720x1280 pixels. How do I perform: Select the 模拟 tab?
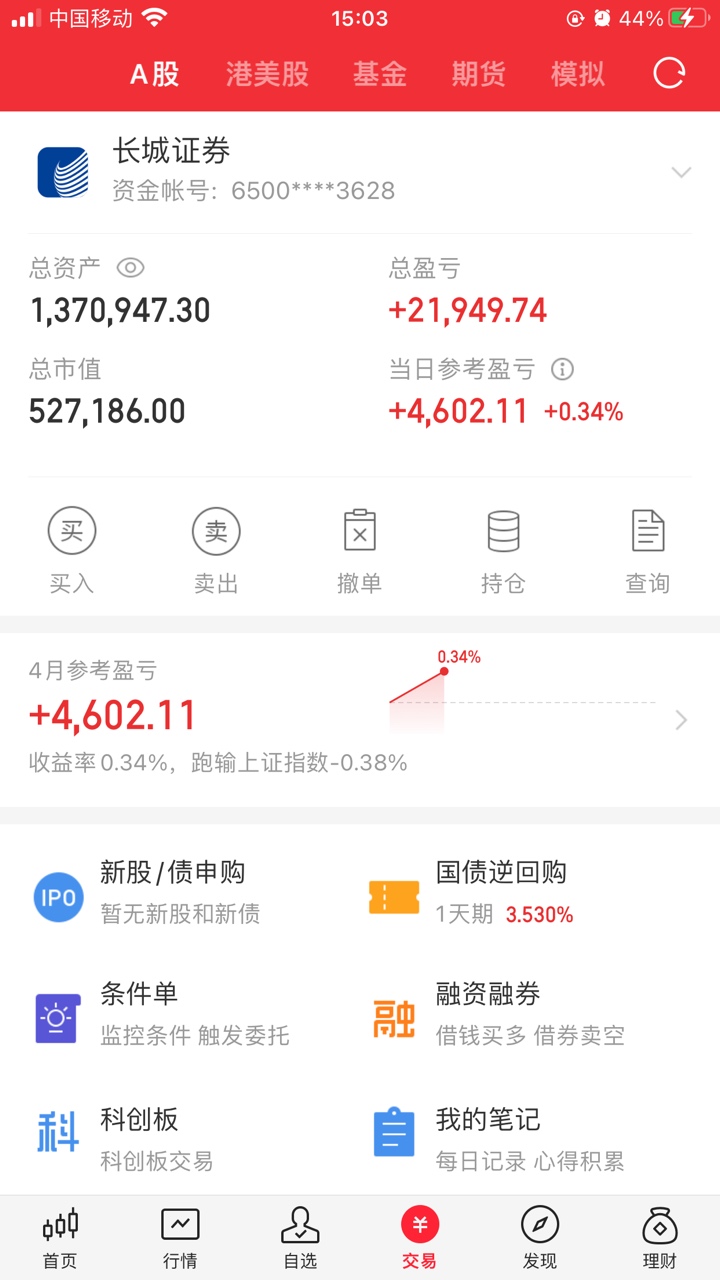578,74
